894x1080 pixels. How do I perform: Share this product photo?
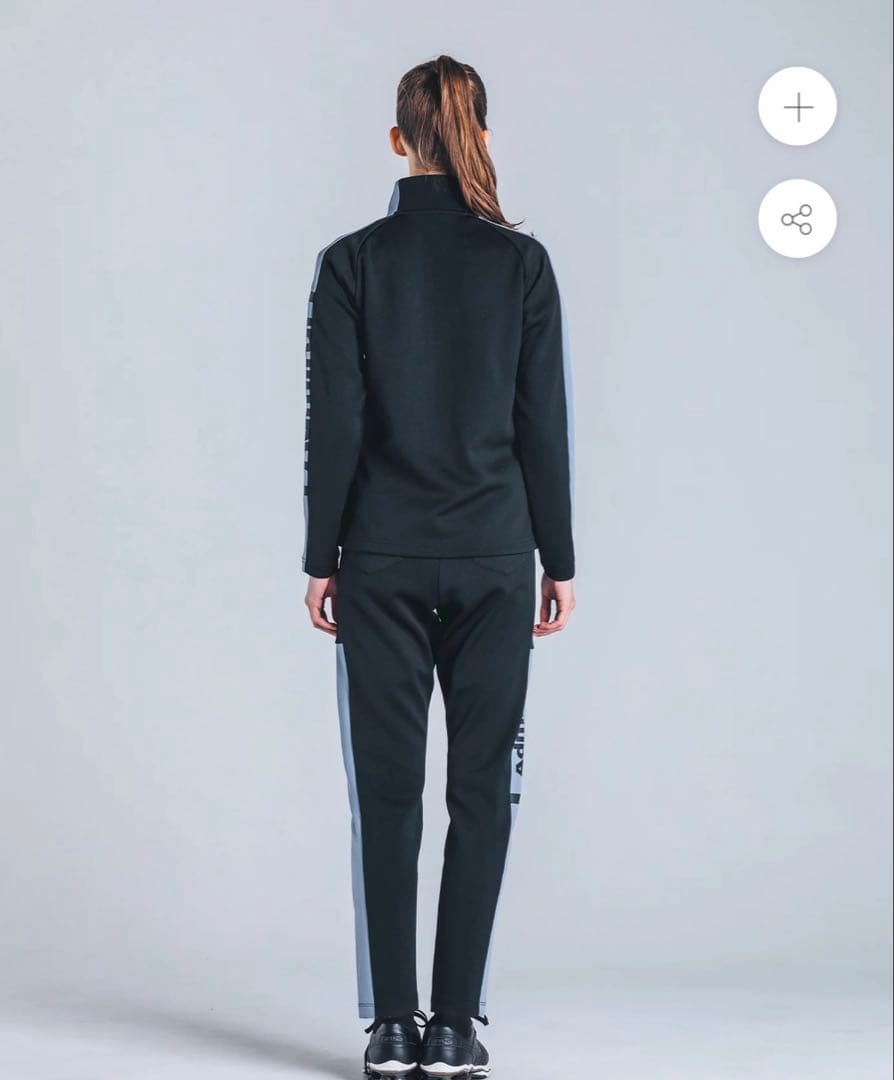coord(797,219)
